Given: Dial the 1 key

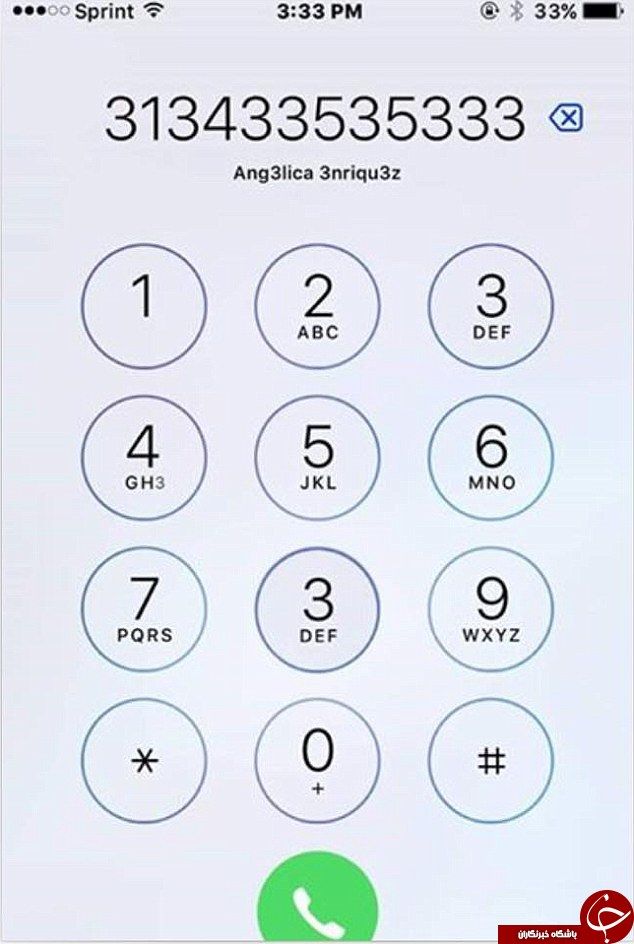Looking at the screenshot, I should tap(143, 305).
